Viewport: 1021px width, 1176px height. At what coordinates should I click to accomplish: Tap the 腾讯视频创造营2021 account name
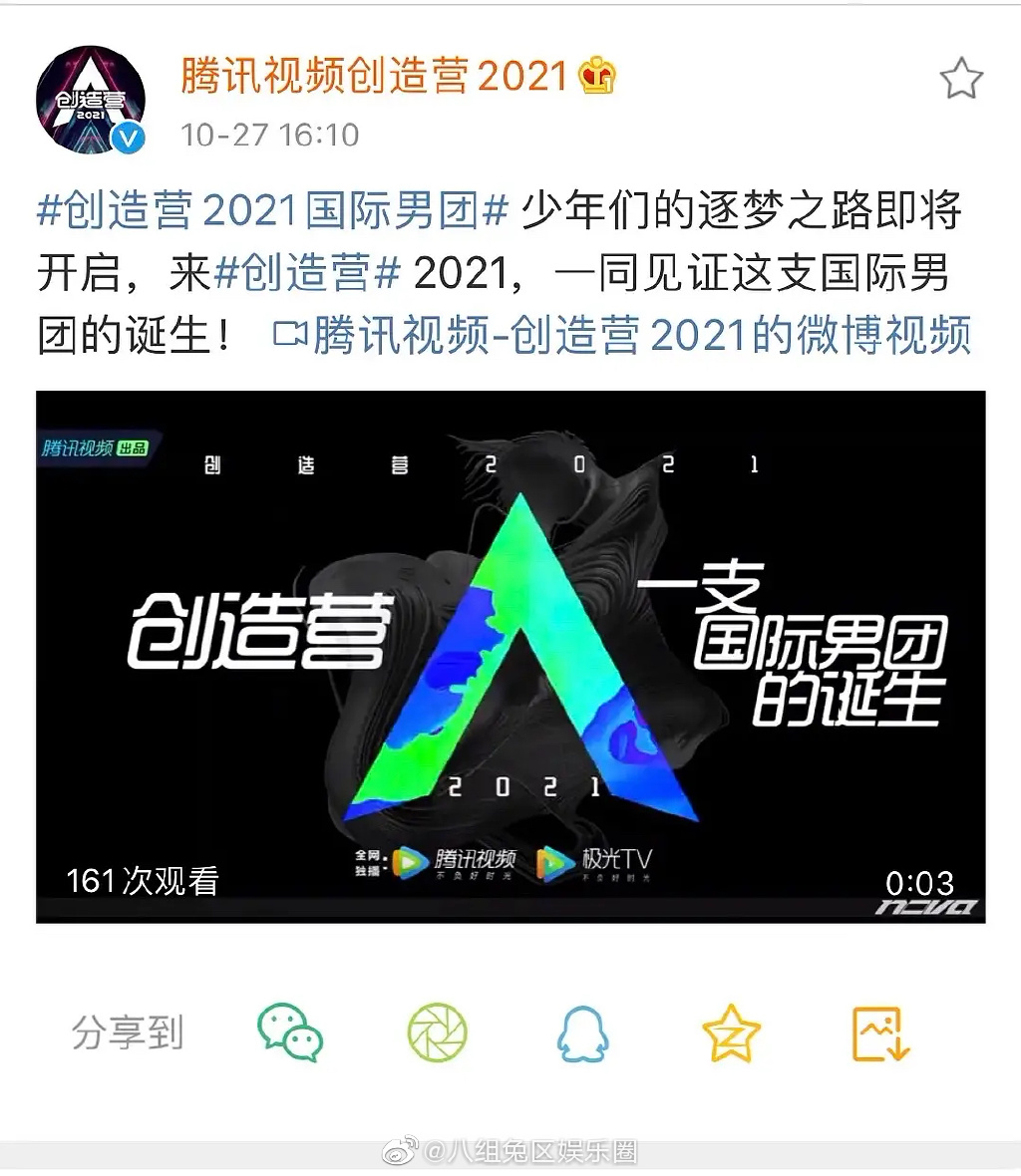(374, 76)
